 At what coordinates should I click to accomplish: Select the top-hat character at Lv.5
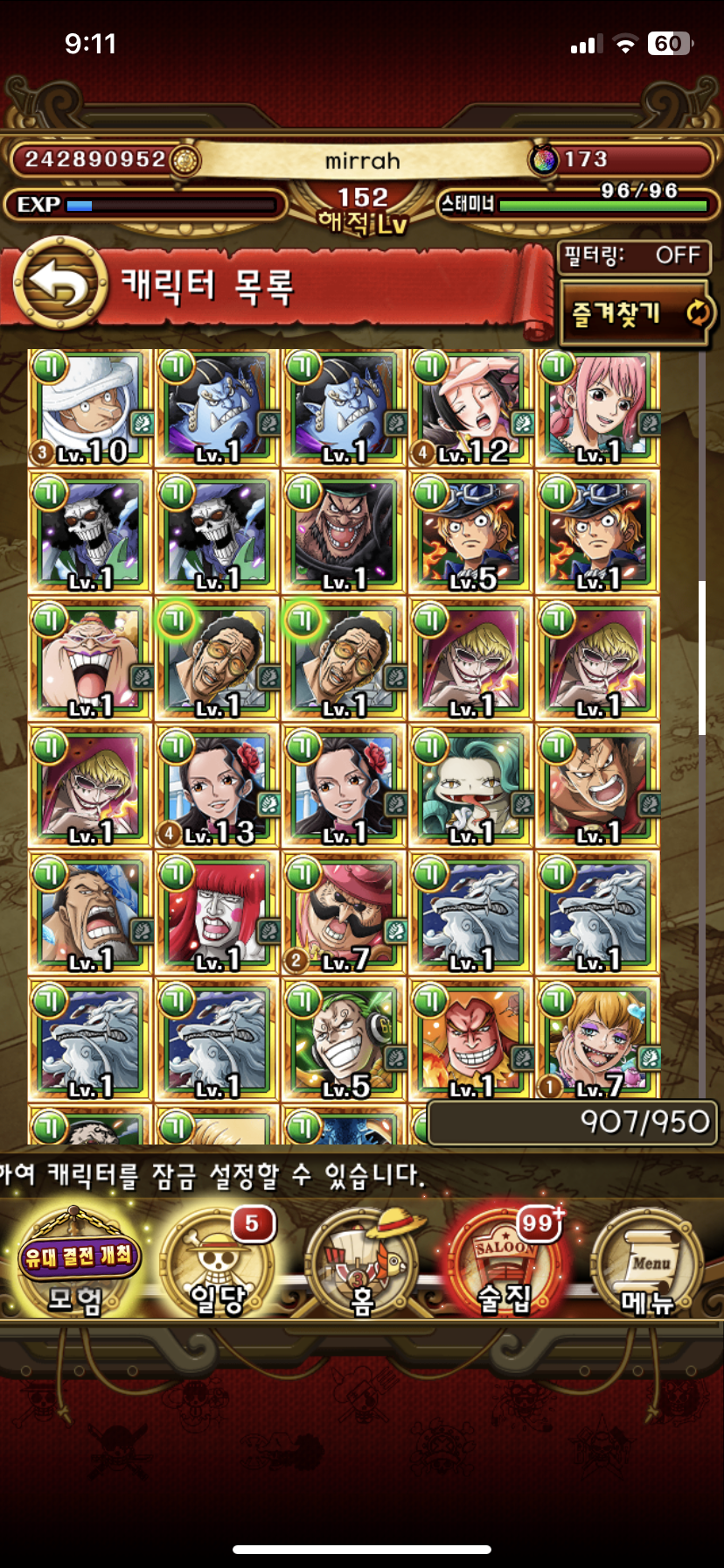(470, 534)
